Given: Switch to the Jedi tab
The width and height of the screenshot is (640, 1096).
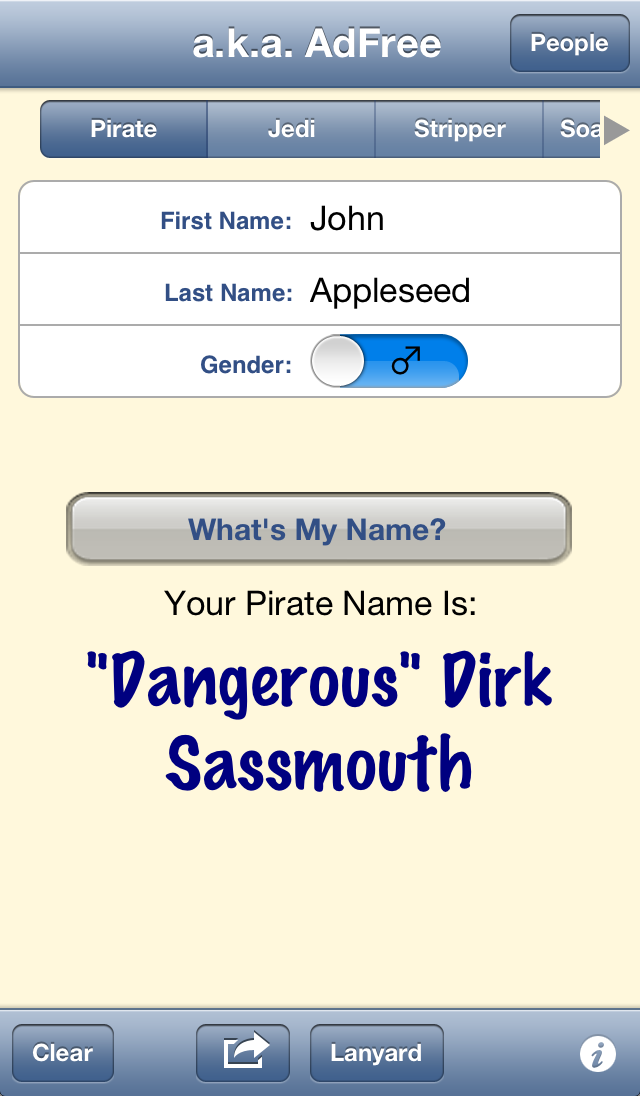Looking at the screenshot, I should (291, 129).
